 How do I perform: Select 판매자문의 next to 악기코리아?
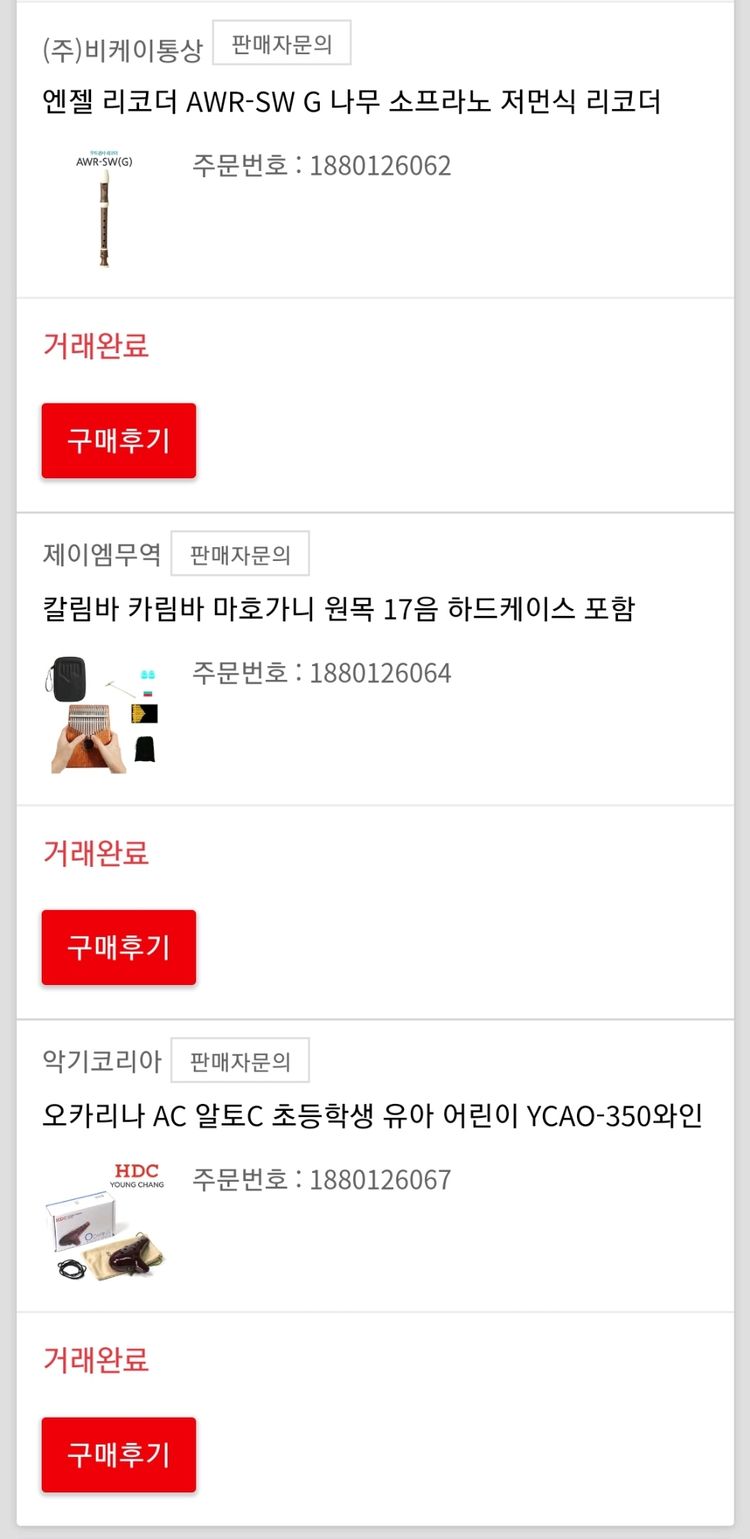pyautogui.click(x=239, y=1061)
